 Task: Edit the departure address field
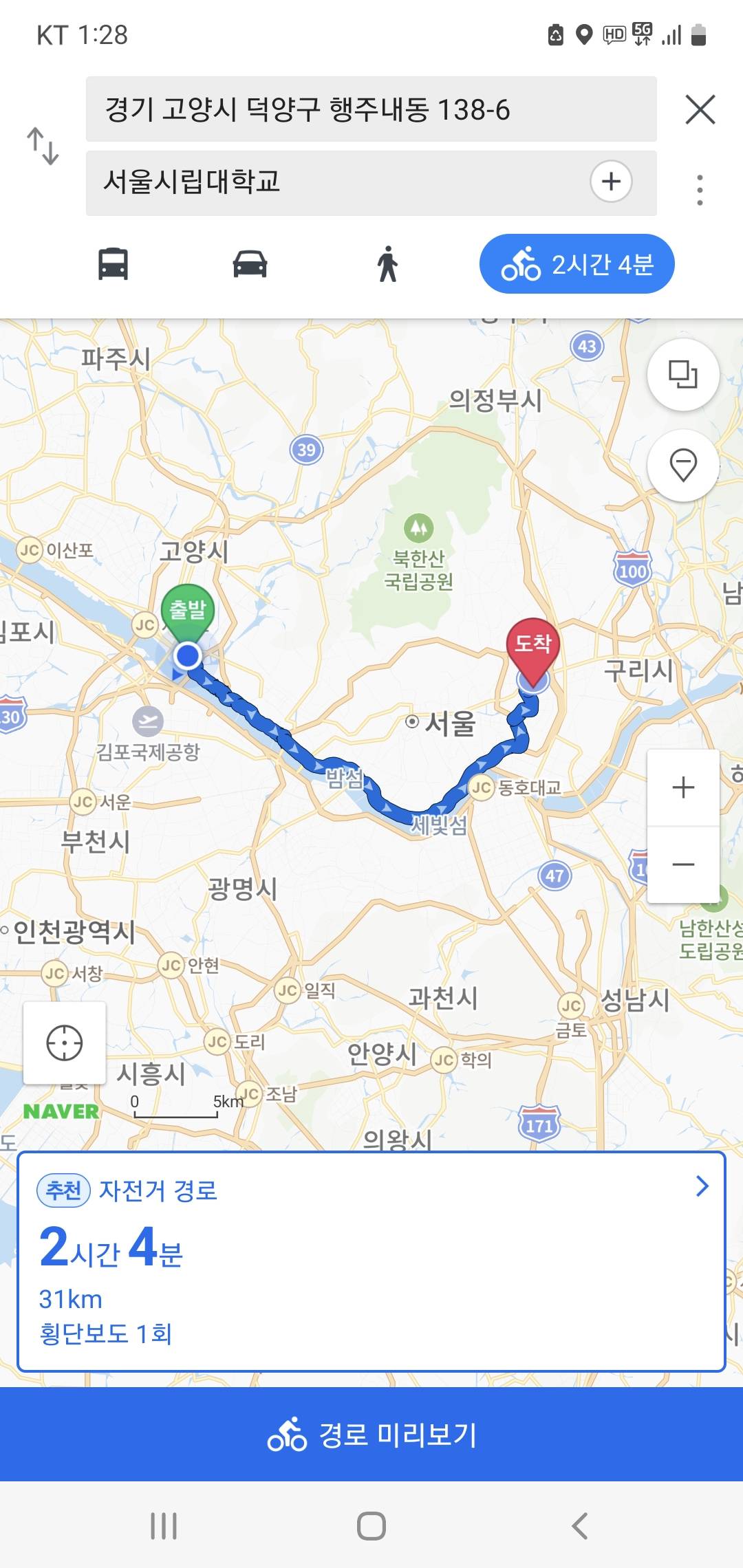(371, 110)
